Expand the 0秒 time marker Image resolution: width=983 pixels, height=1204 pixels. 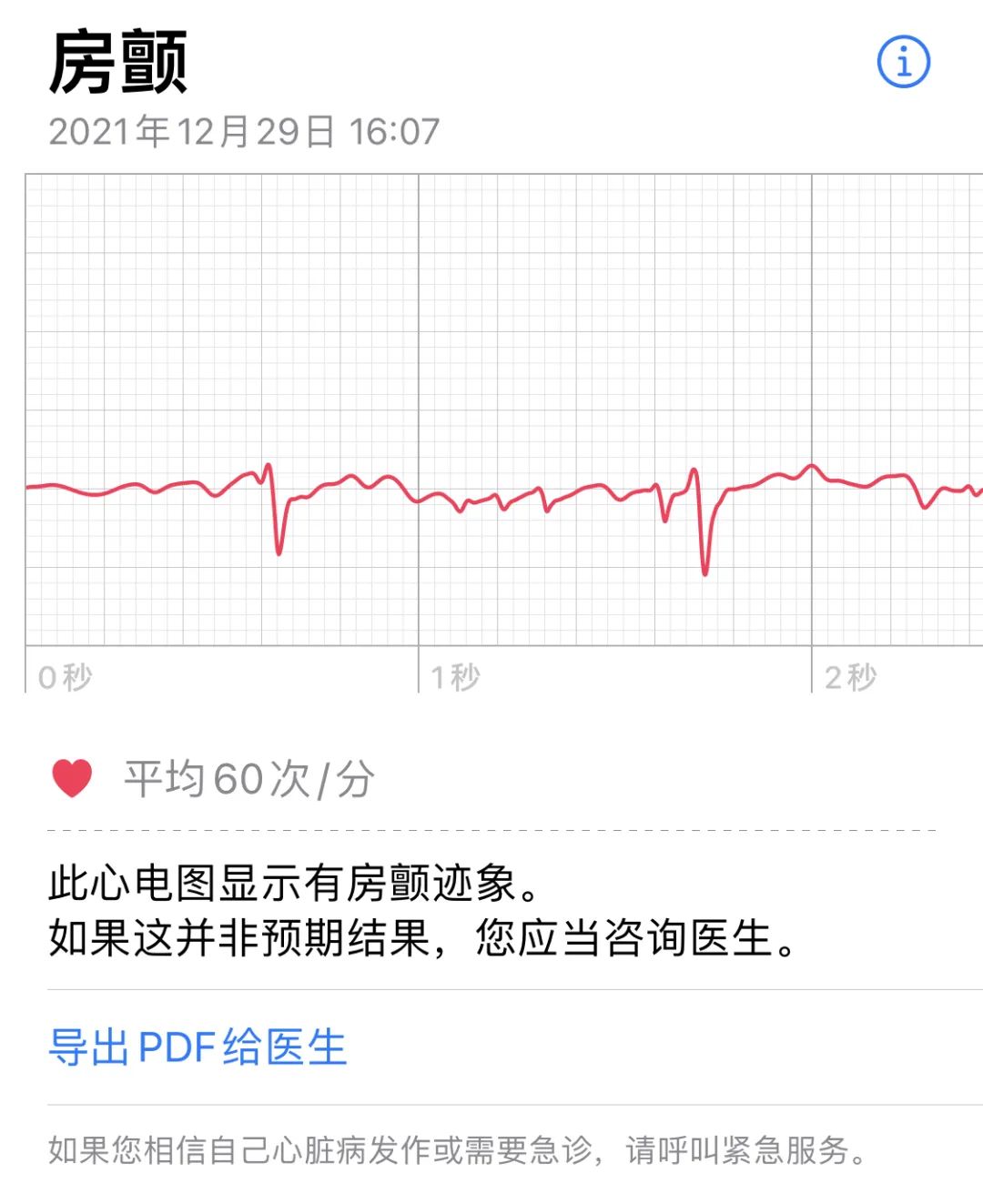64,678
